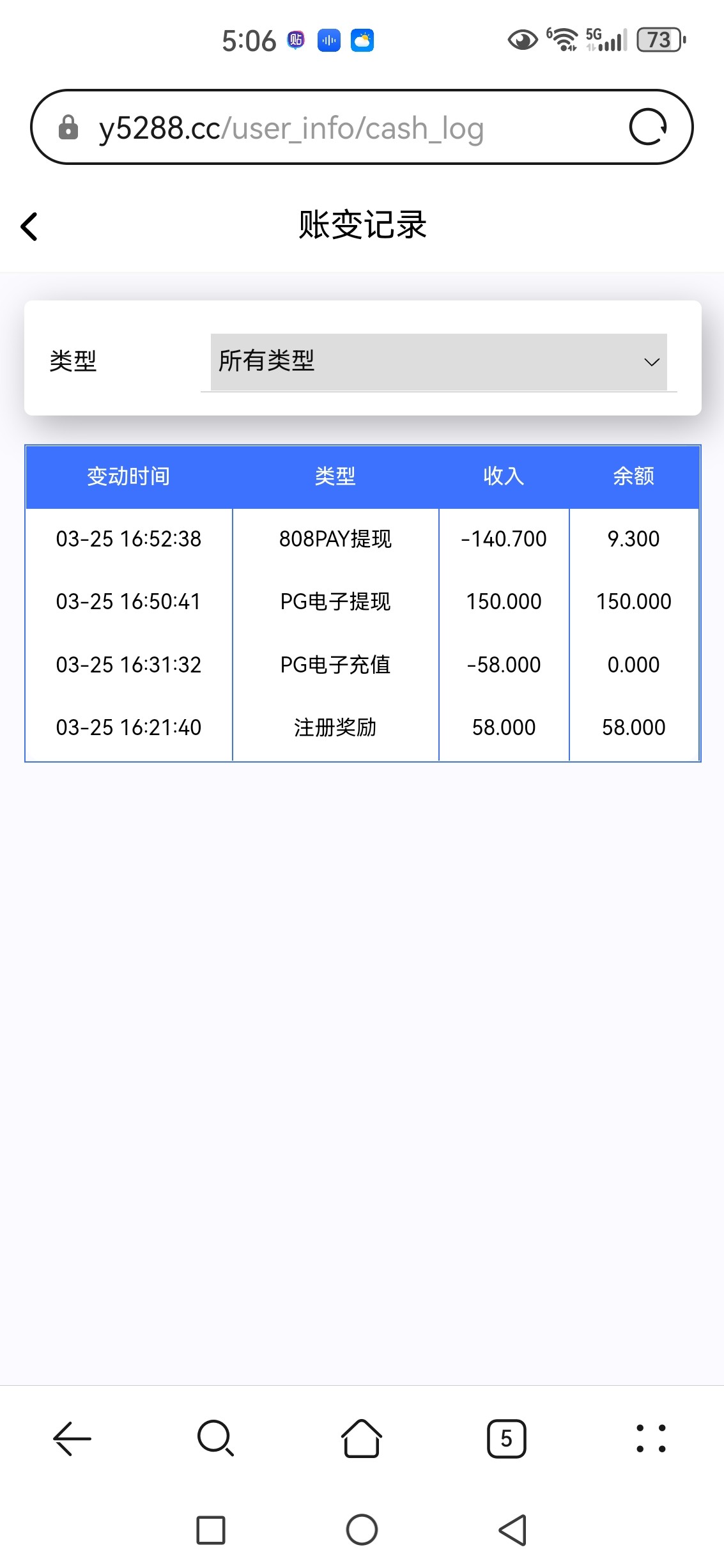The width and height of the screenshot is (724, 1568).
Task: Tap the page back arrow beside 账变记录
Action: click(x=29, y=226)
